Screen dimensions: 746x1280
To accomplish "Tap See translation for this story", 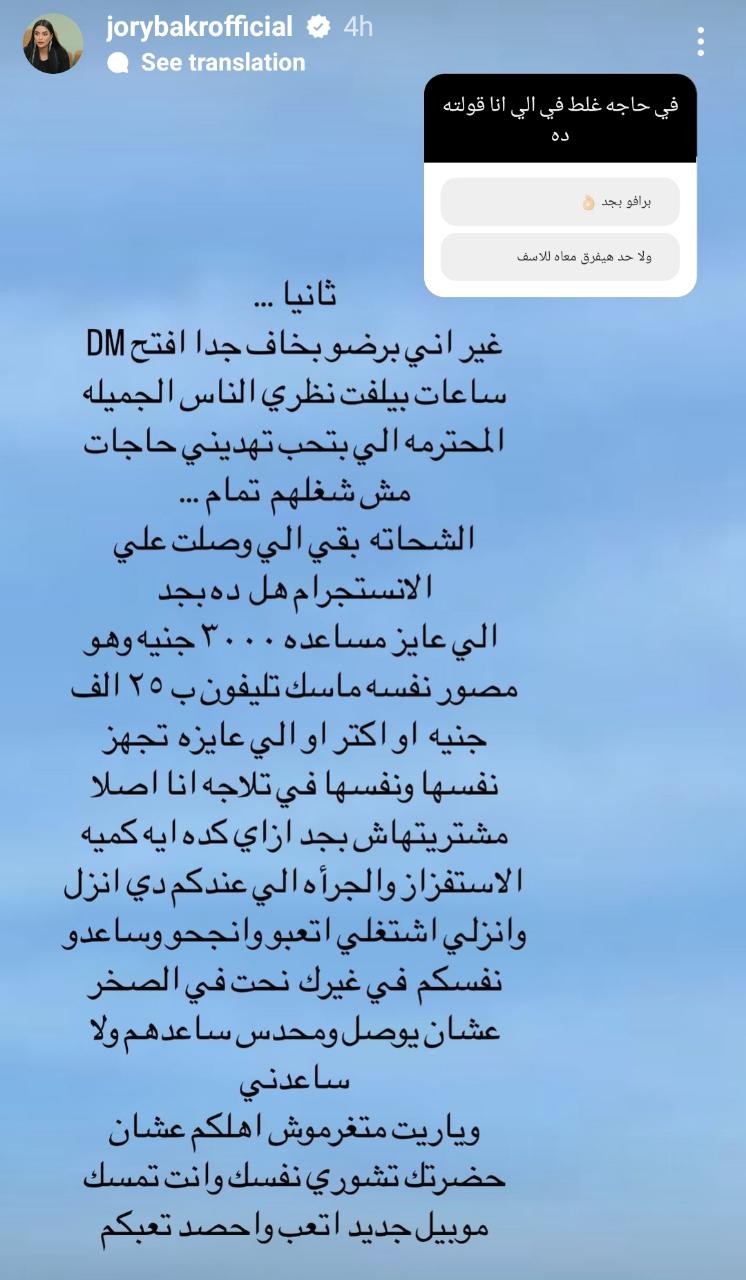I will click(222, 63).
